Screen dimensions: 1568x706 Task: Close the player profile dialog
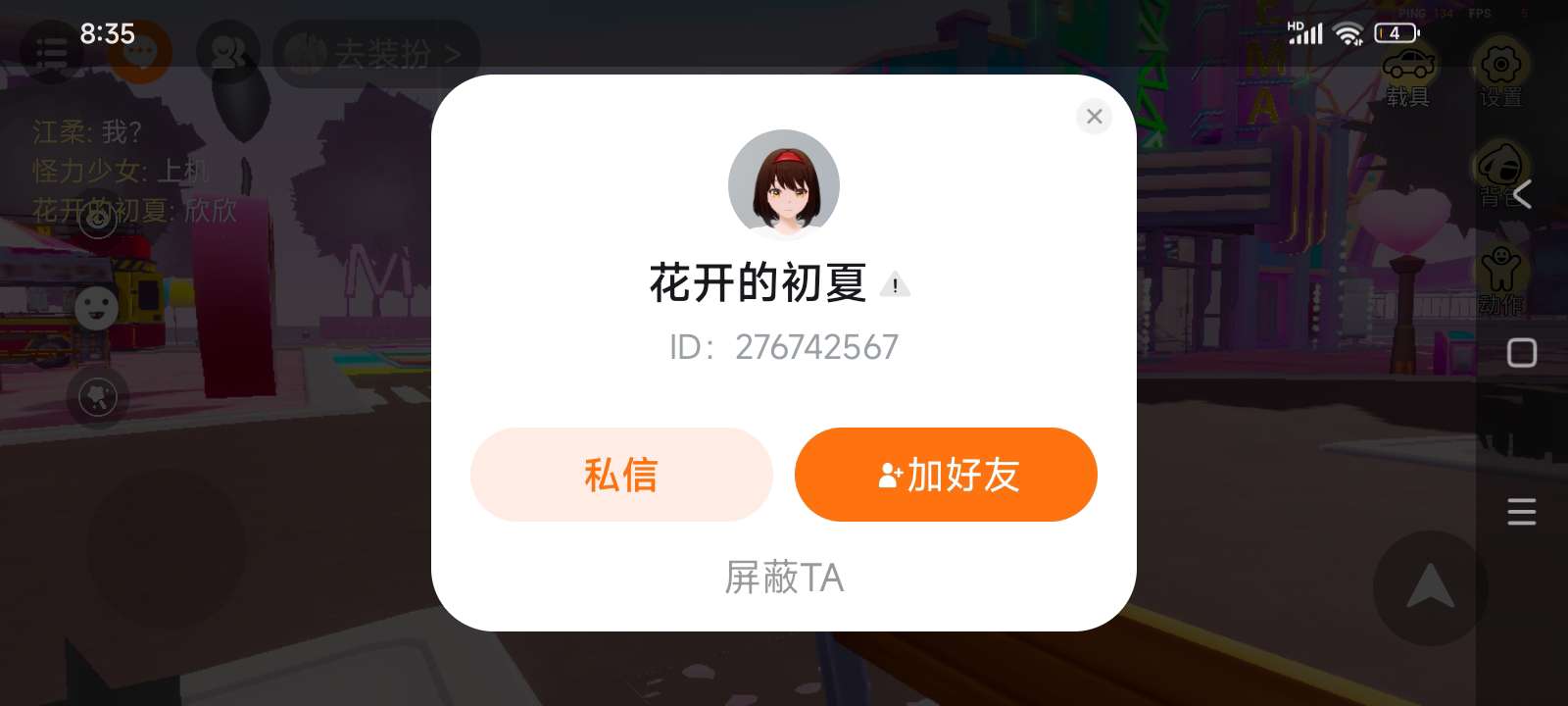point(1094,117)
